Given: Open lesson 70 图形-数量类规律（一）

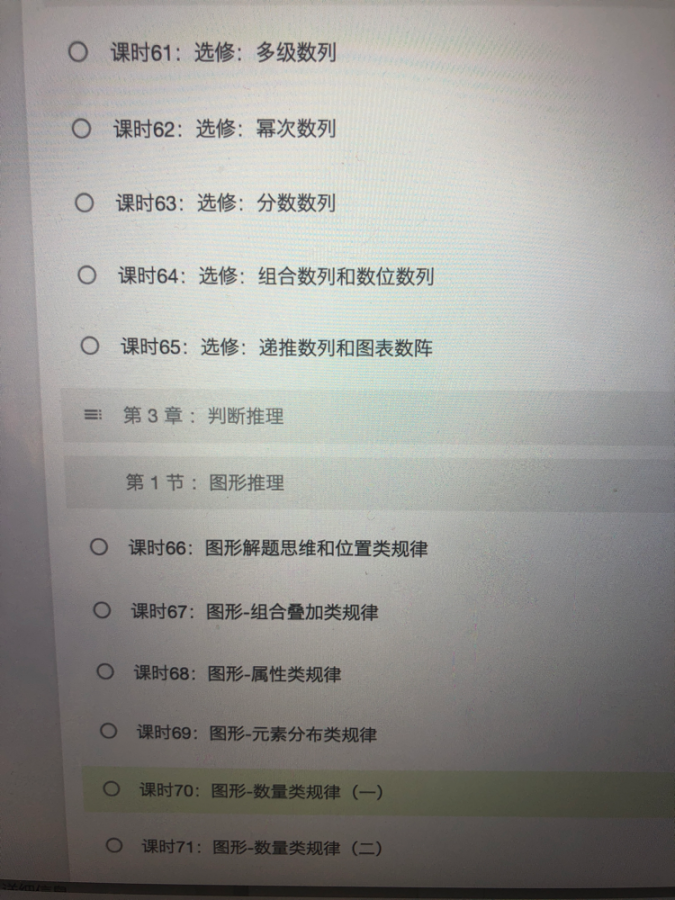Looking at the screenshot, I should click(x=261, y=792).
